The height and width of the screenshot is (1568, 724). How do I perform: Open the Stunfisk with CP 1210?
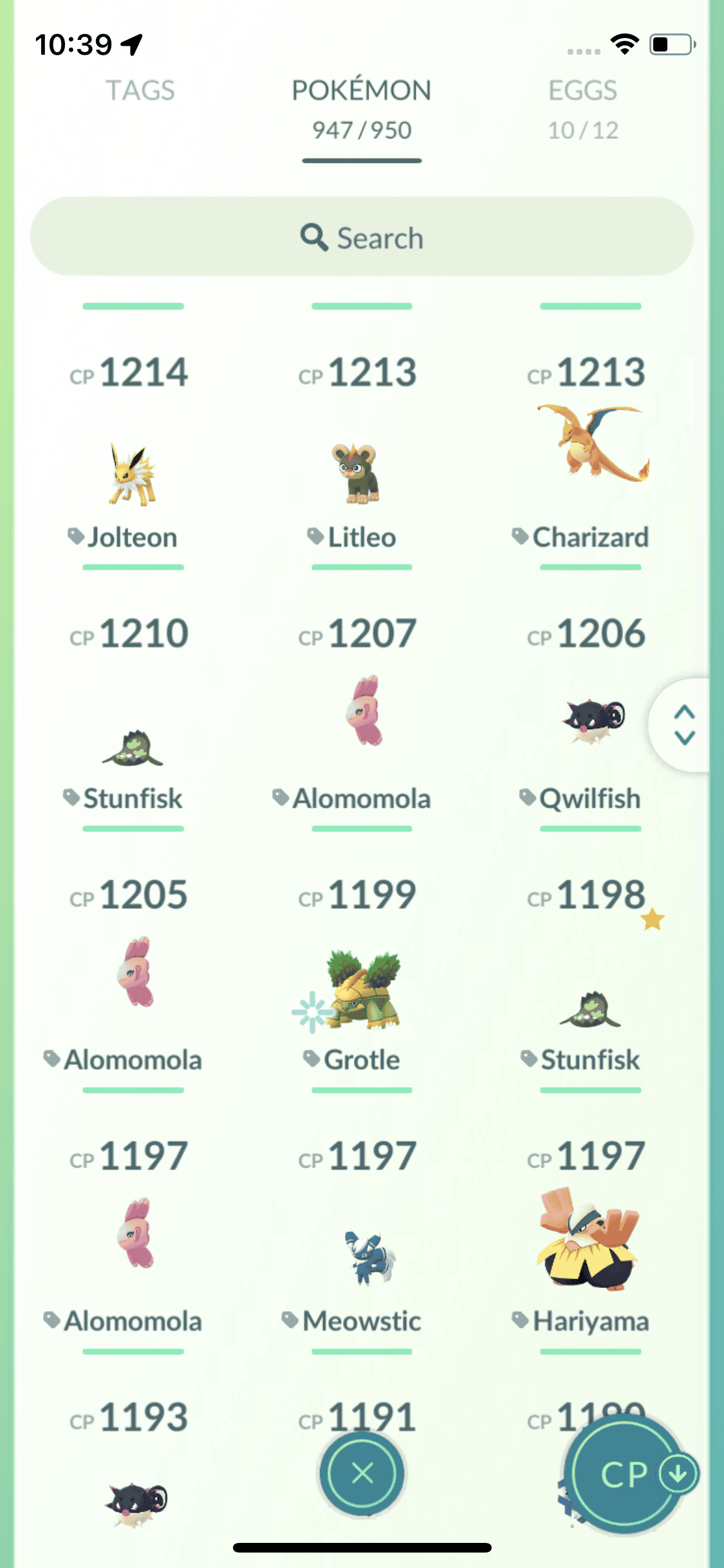tap(133, 747)
